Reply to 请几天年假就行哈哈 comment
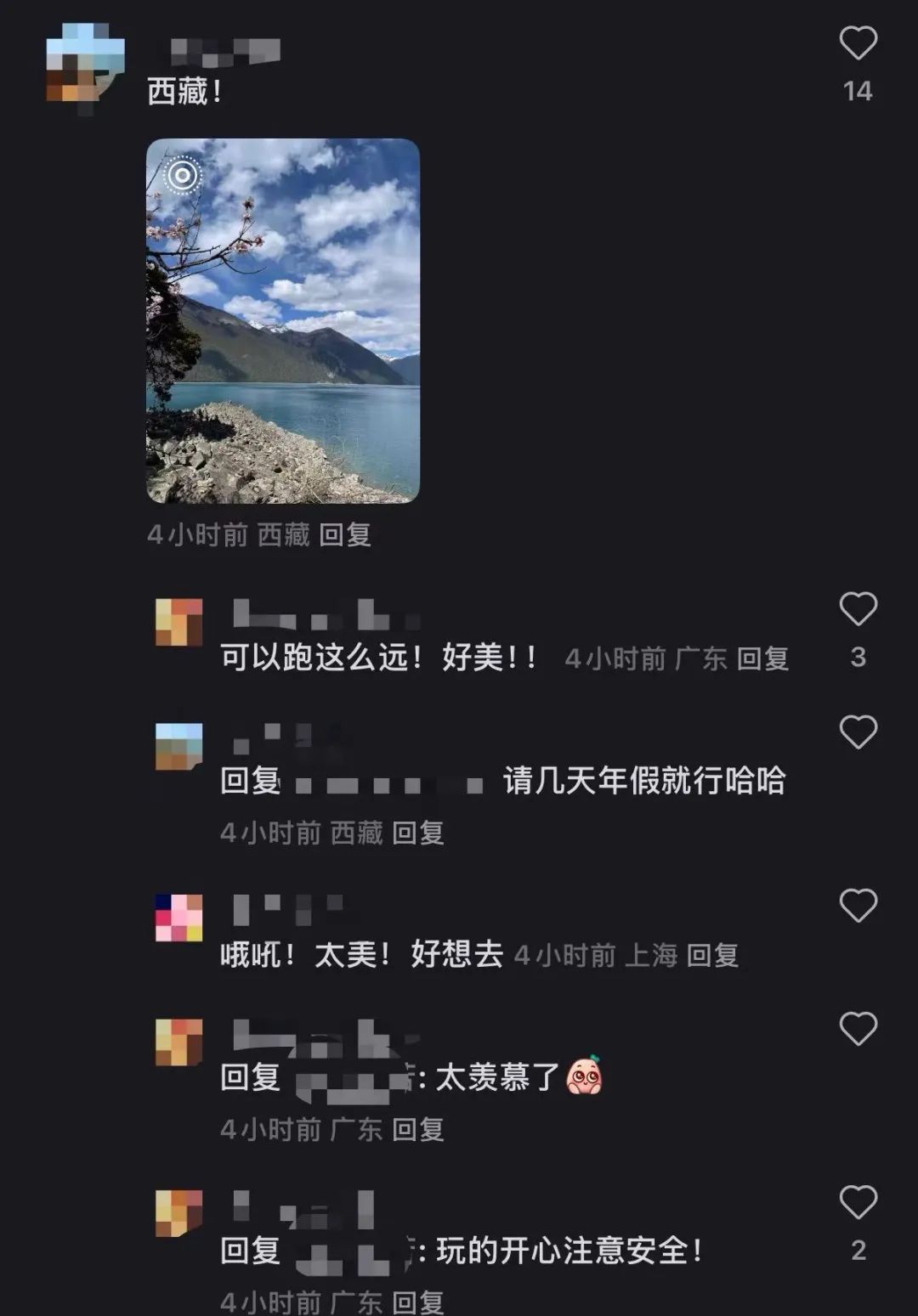918x1316 pixels. [x=417, y=833]
